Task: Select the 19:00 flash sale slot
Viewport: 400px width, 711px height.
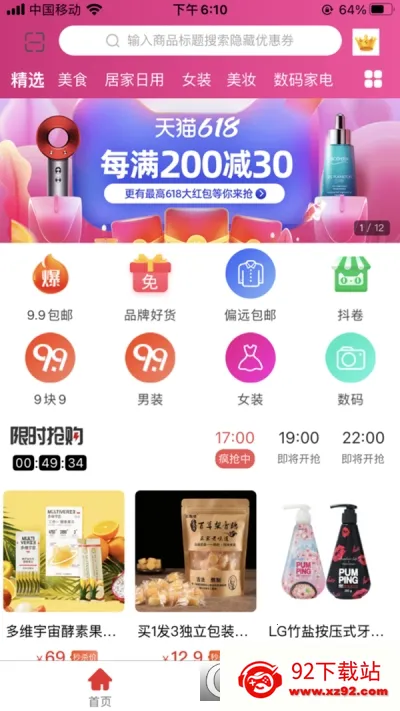Action: (299, 447)
